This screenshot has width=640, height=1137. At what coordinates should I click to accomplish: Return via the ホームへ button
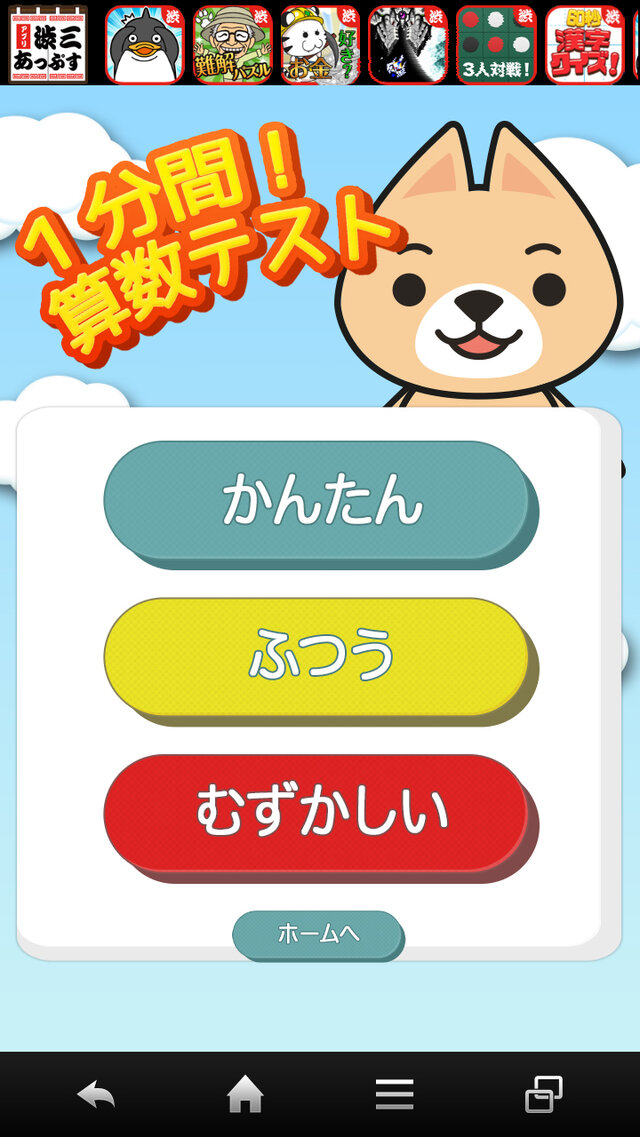click(x=318, y=934)
